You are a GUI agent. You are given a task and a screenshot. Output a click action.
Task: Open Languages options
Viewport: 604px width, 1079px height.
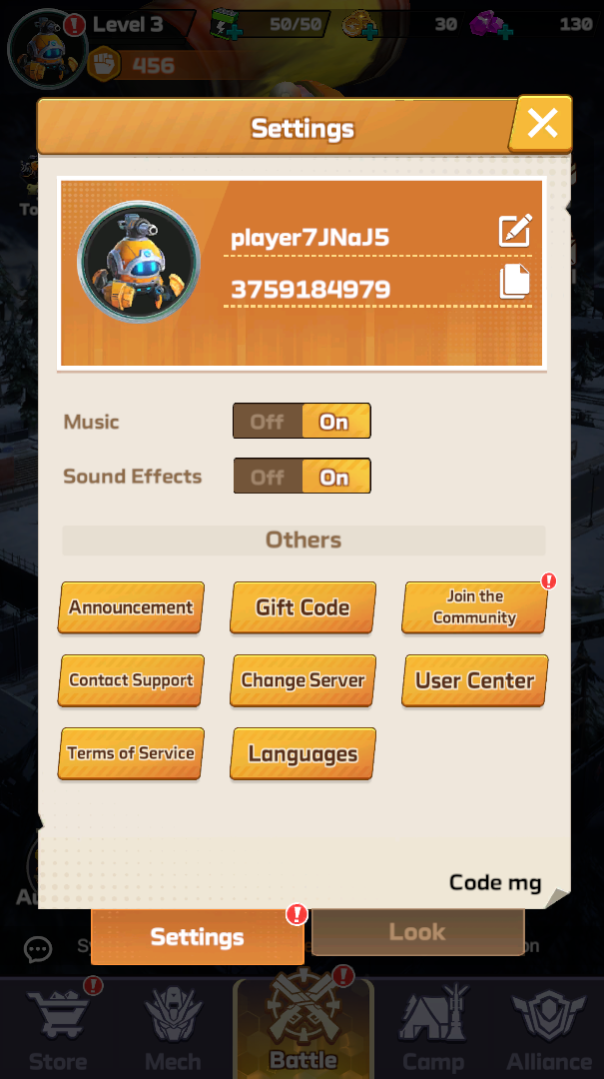303,753
